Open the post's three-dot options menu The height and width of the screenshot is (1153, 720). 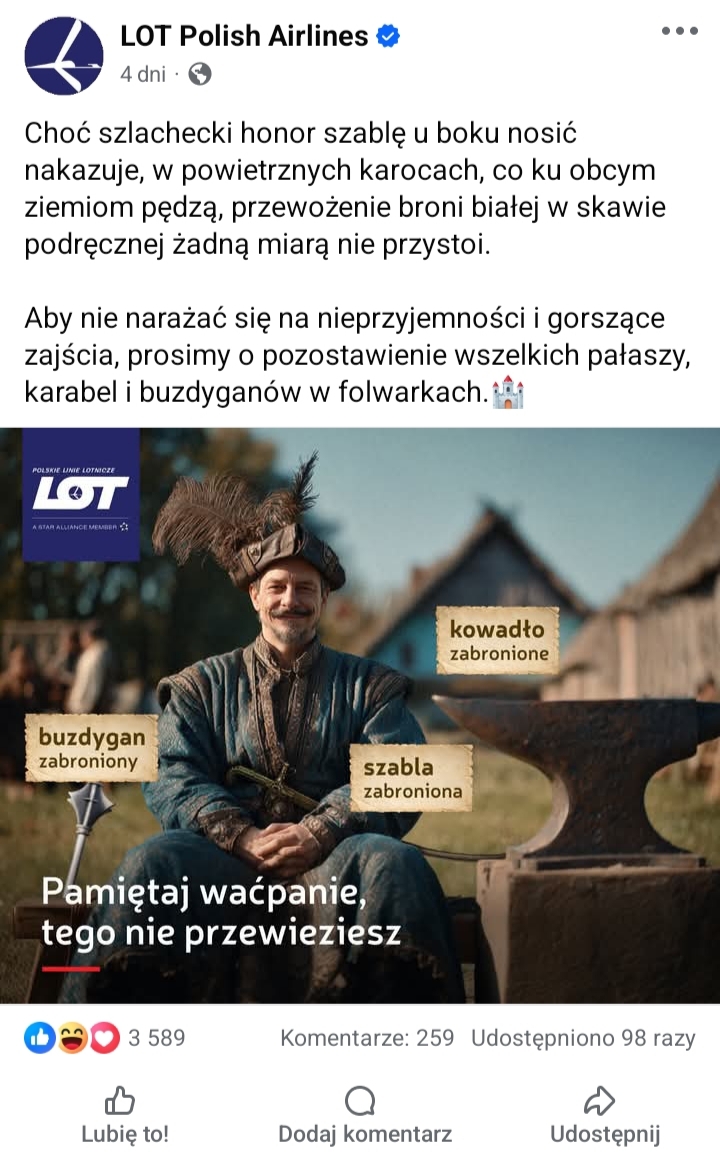(x=679, y=31)
